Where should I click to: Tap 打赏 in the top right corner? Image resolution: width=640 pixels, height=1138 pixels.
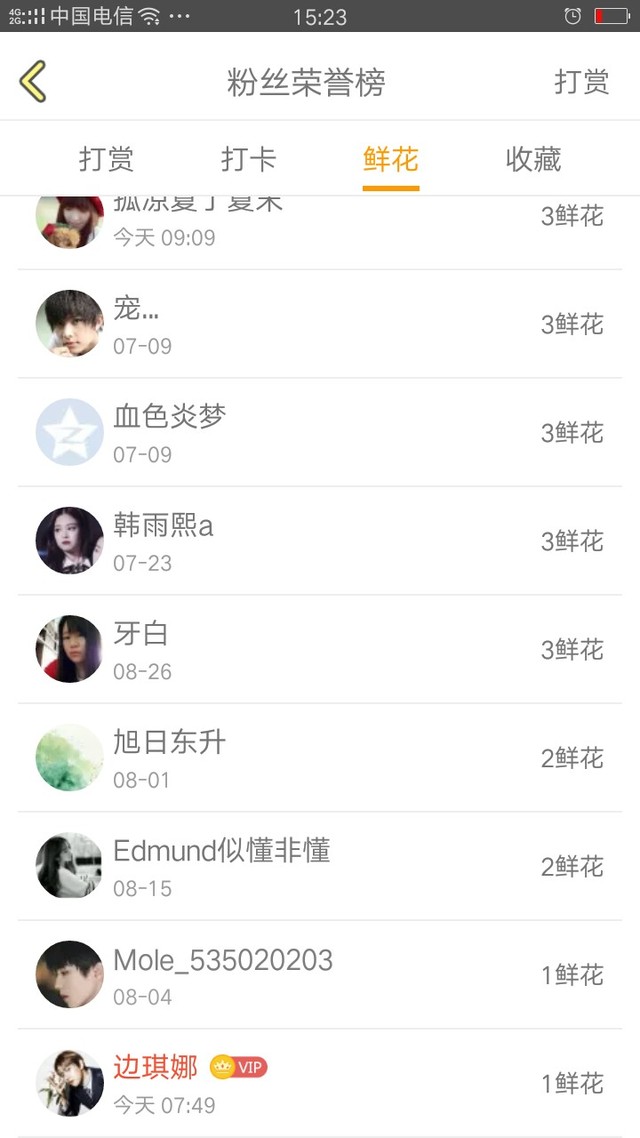tap(581, 82)
